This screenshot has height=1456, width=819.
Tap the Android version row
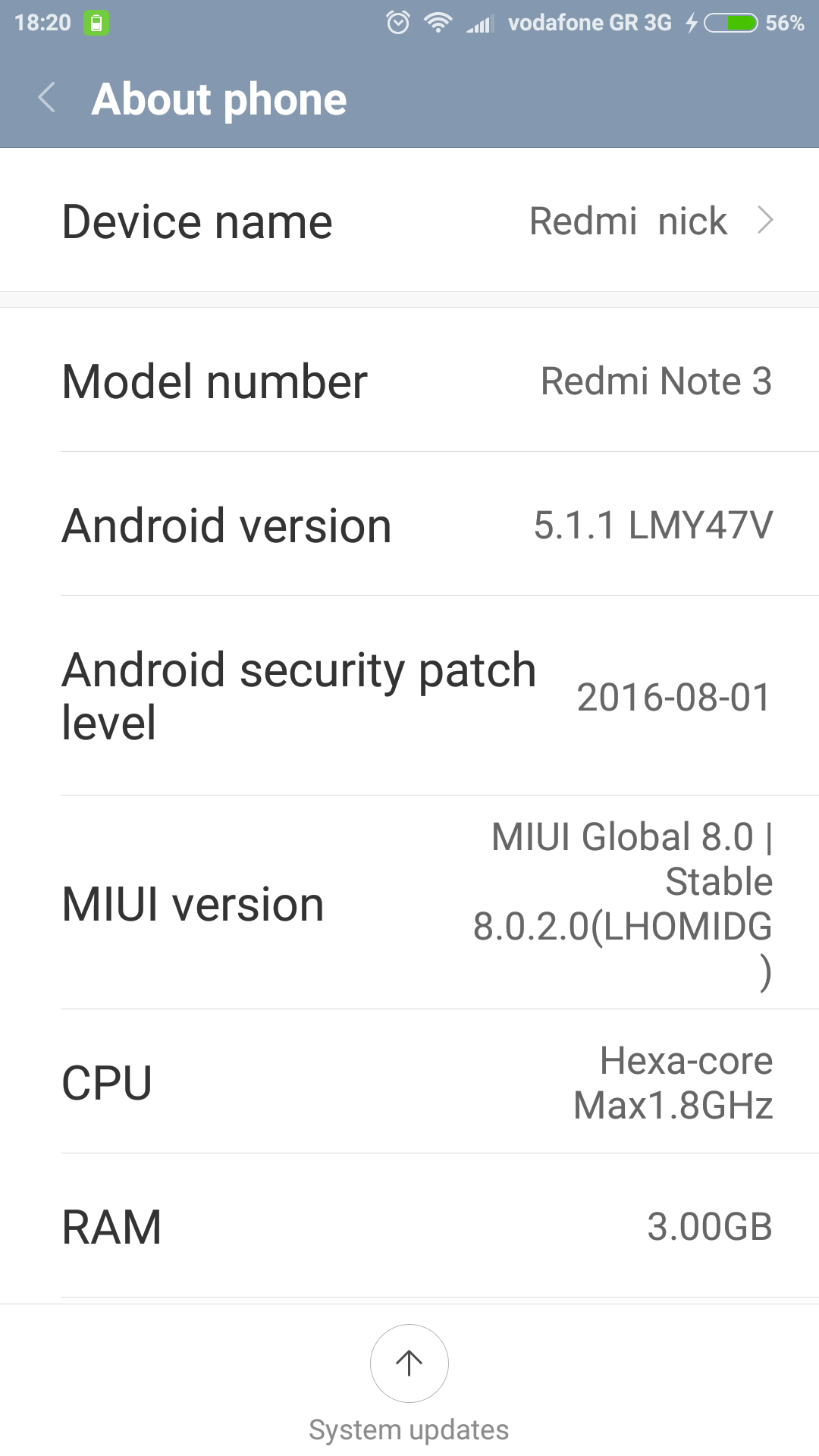coord(409,525)
